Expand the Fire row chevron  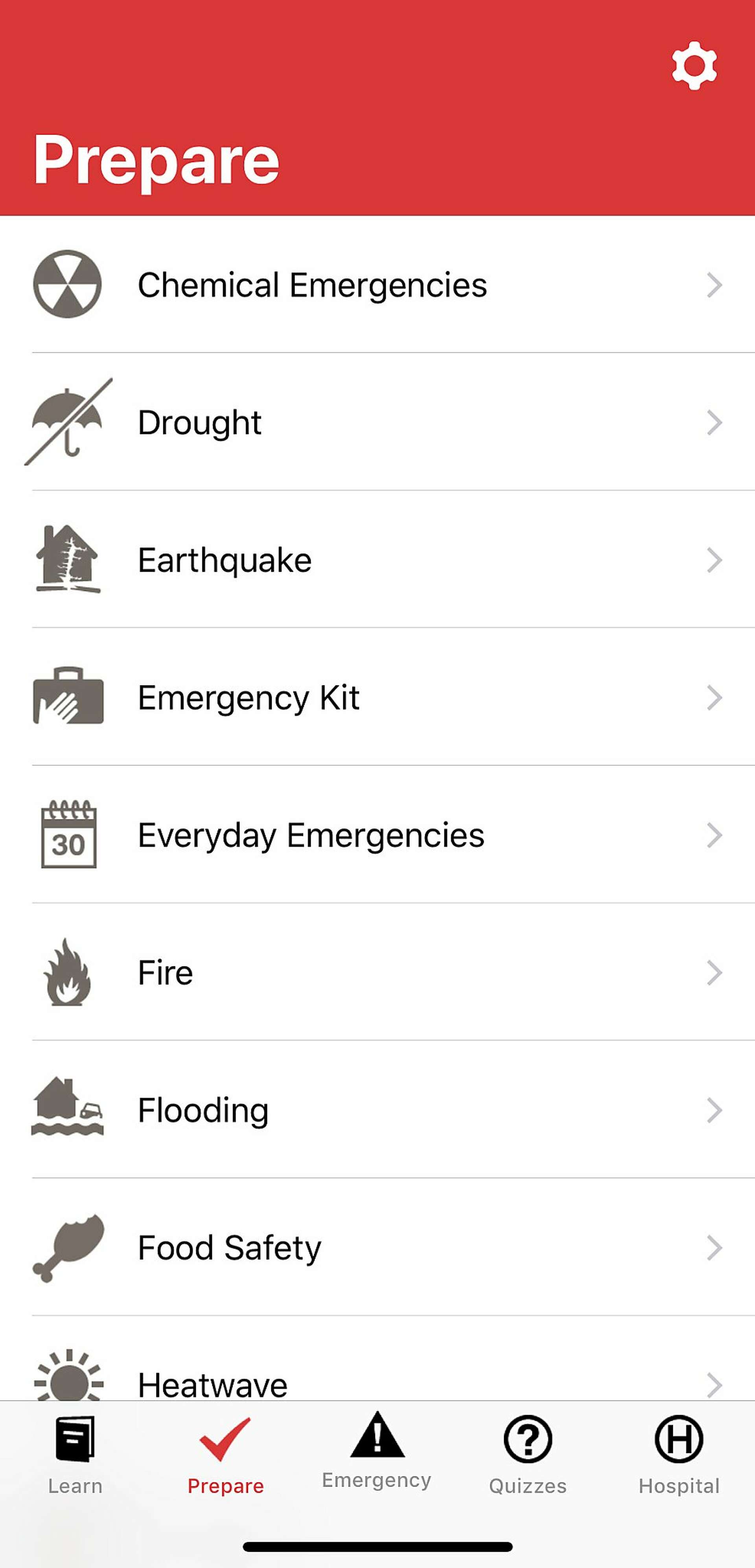[x=714, y=973]
